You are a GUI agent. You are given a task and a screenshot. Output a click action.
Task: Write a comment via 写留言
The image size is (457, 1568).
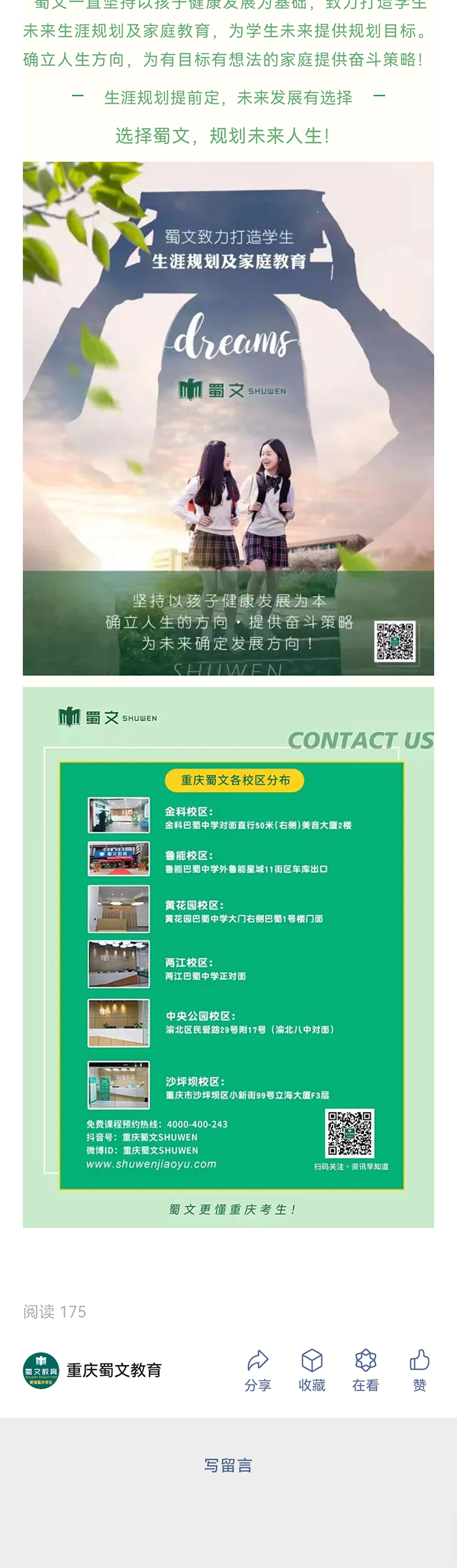click(228, 1466)
